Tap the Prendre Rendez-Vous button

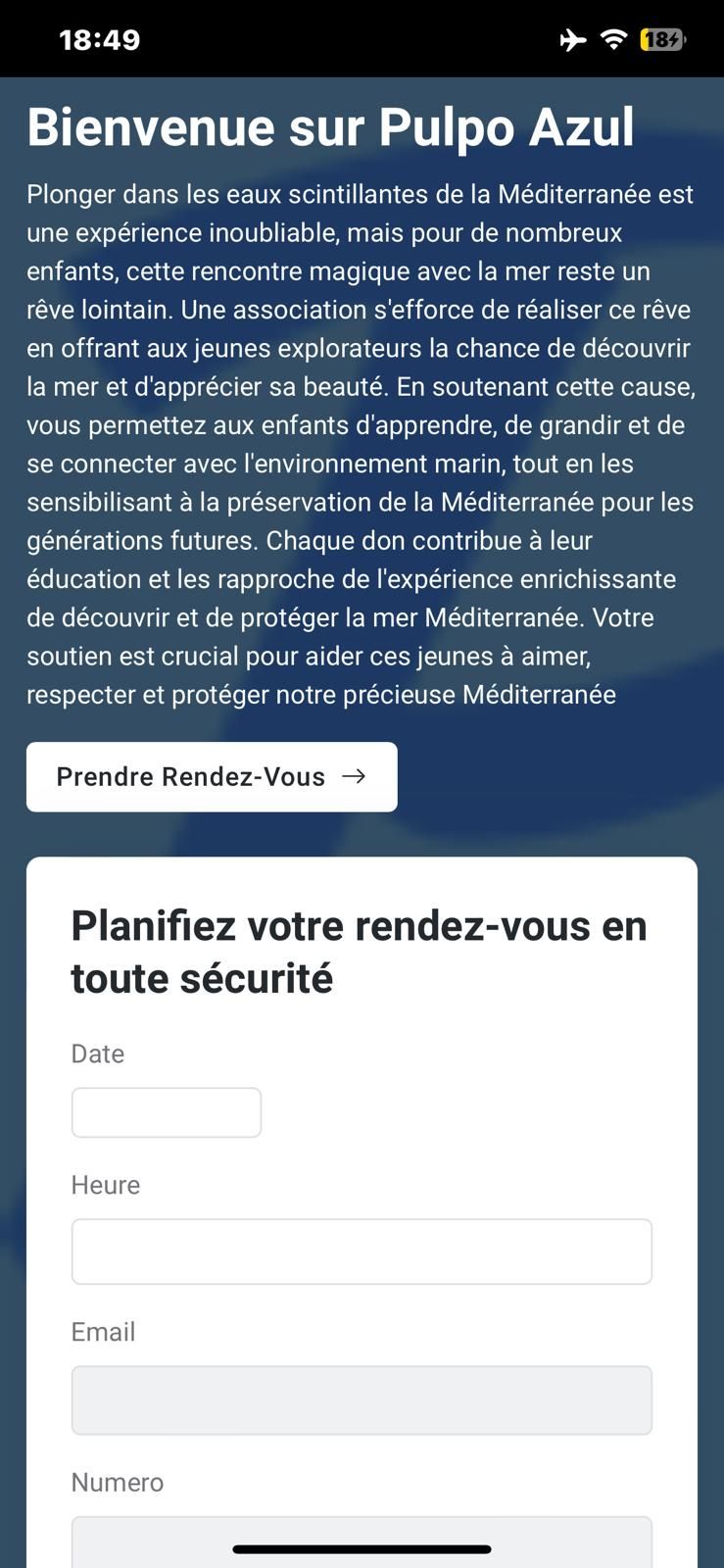point(212,777)
